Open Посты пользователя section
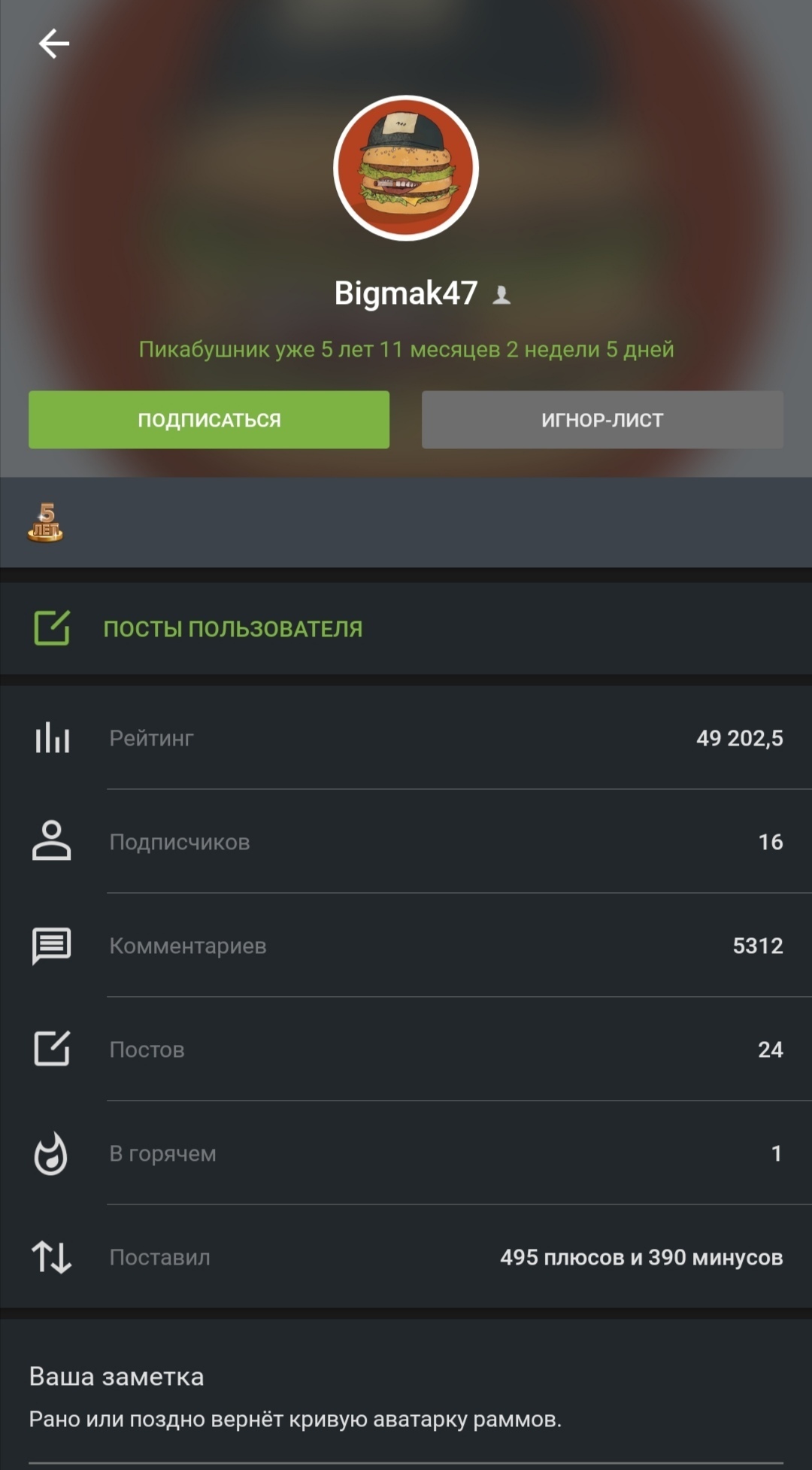This screenshot has height=1470, width=812. point(406,628)
